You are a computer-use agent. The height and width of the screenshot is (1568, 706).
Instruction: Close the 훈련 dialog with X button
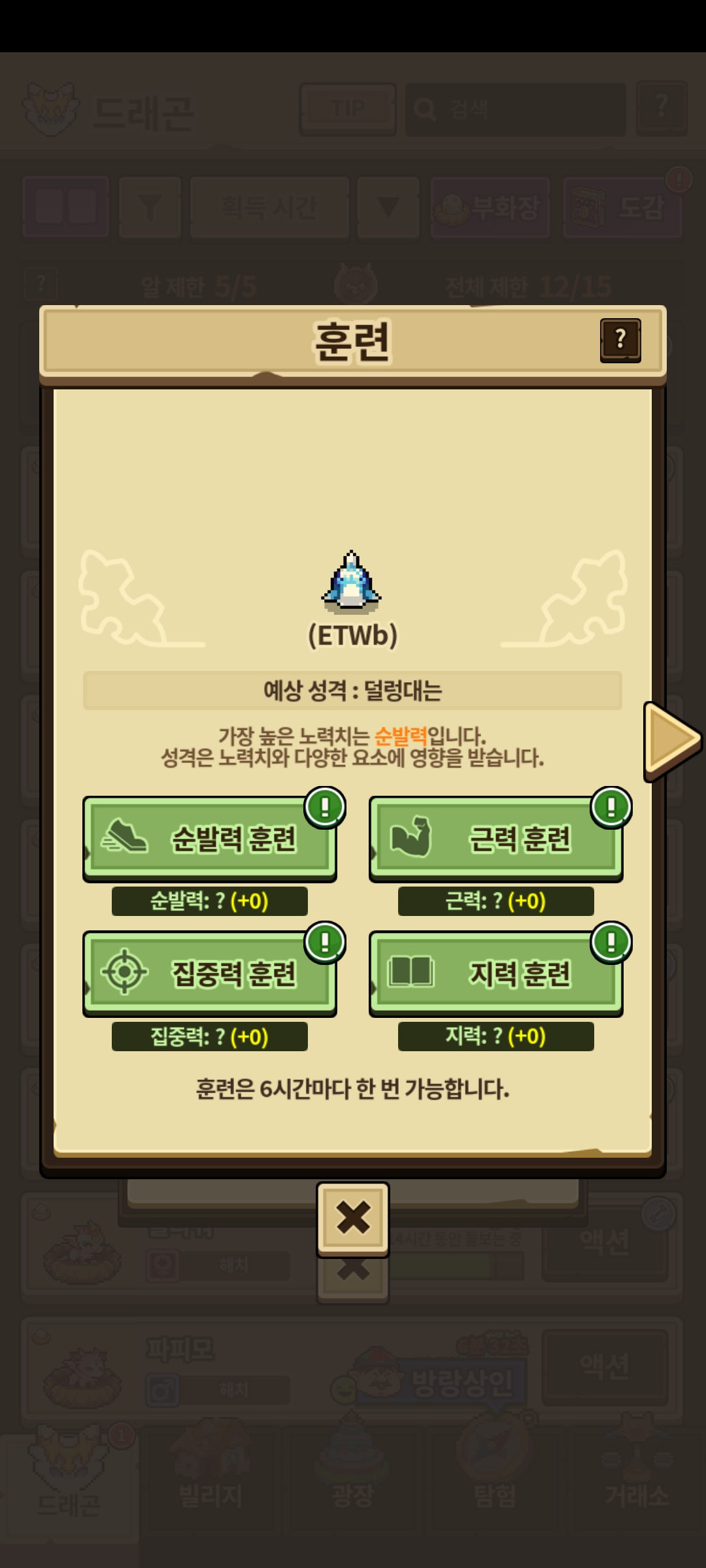353,1218
